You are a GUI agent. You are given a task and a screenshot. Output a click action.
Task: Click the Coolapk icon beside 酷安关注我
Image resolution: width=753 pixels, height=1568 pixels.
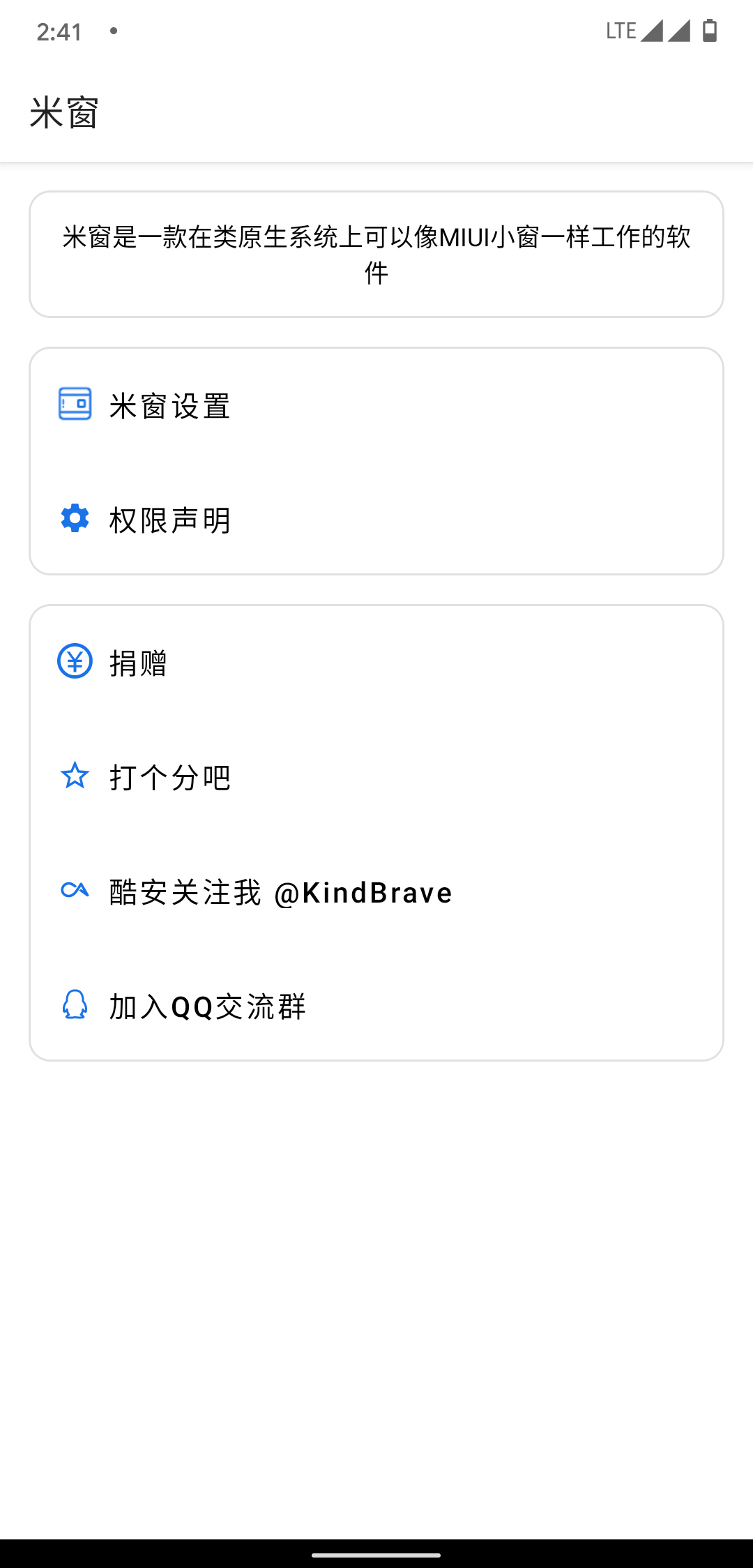75,890
